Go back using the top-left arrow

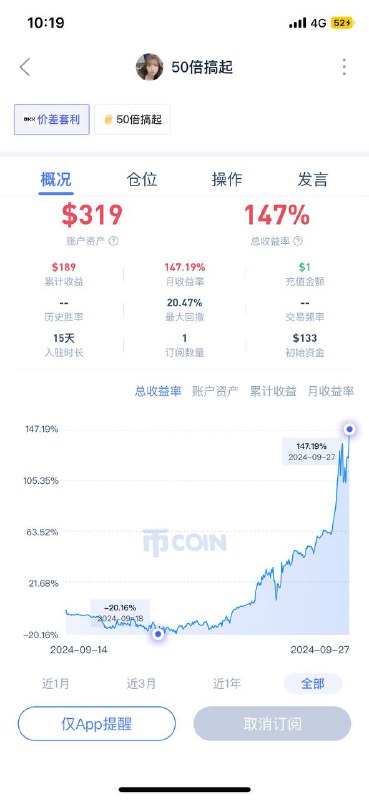[x=25, y=67]
